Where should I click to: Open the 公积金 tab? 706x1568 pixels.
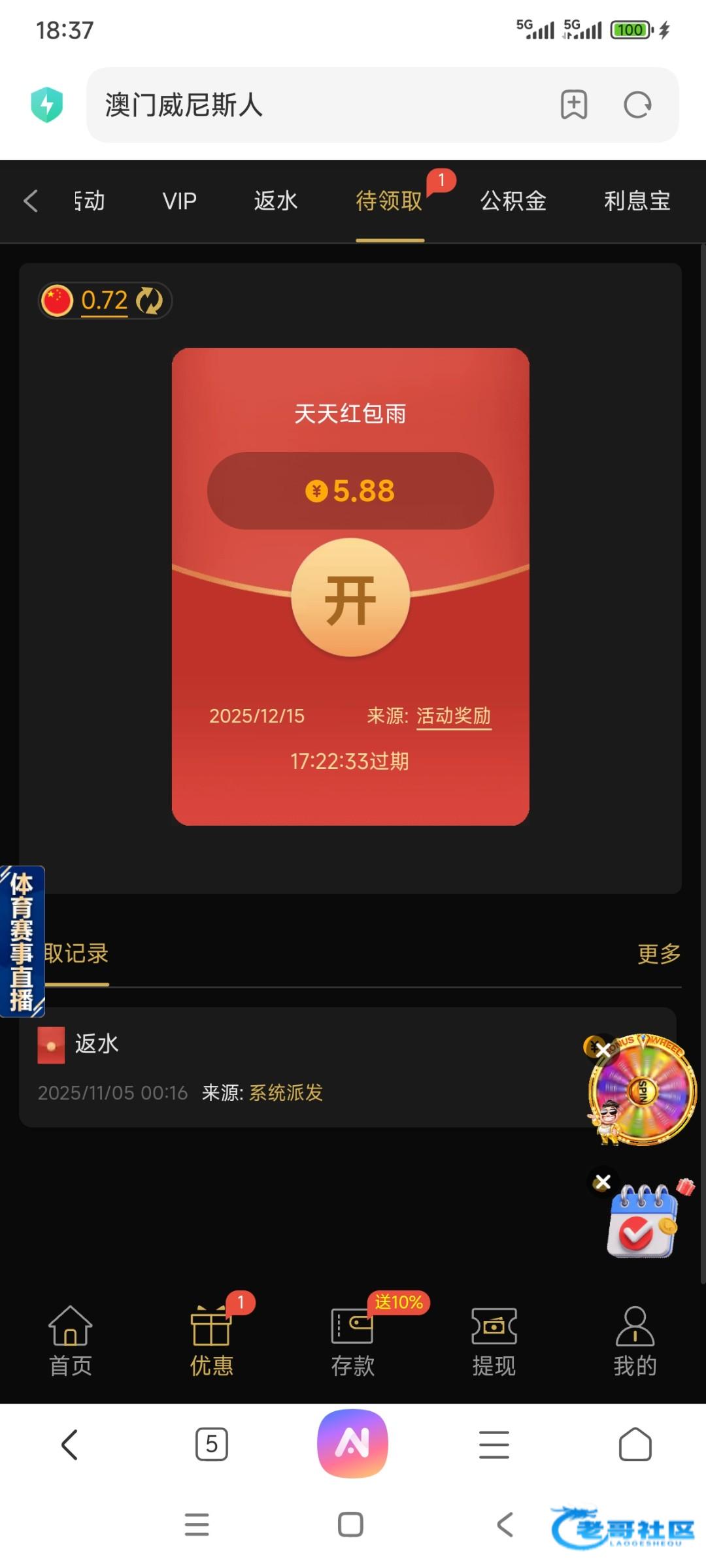point(513,201)
